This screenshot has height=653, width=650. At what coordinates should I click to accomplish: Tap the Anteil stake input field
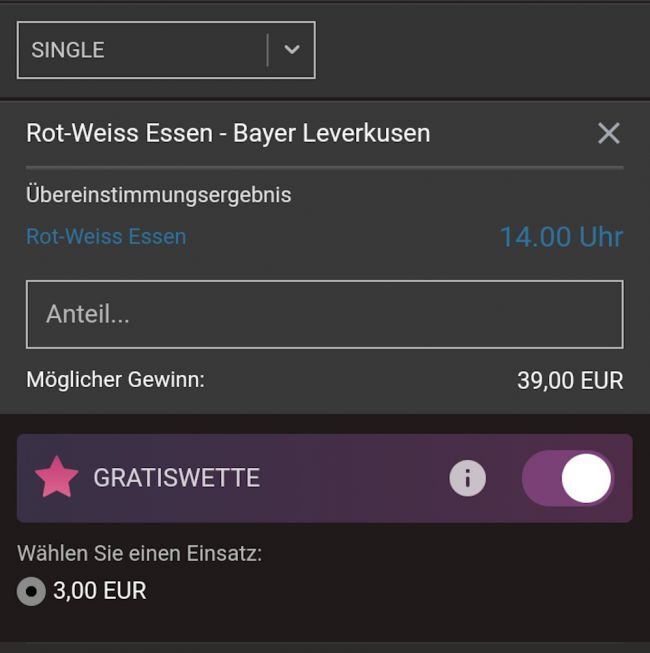pos(324,314)
